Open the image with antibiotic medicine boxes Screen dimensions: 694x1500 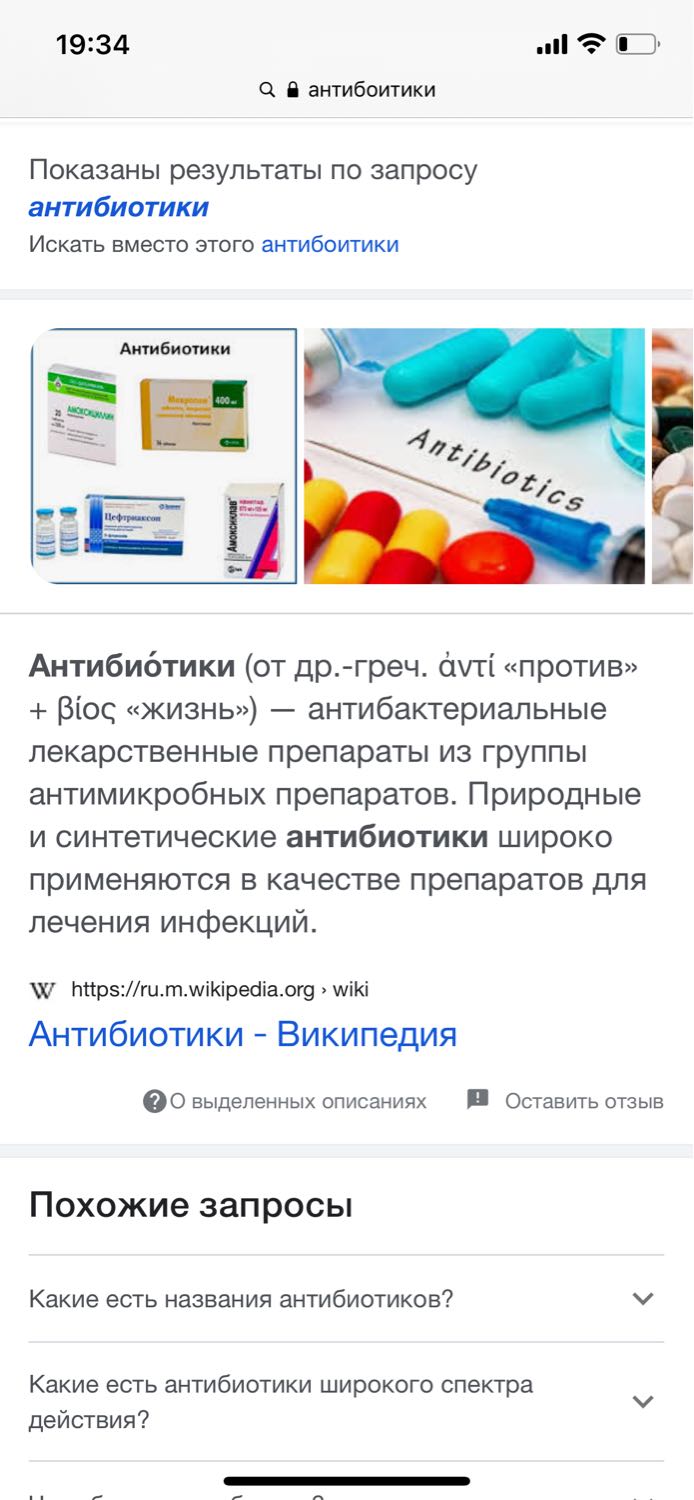164,456
